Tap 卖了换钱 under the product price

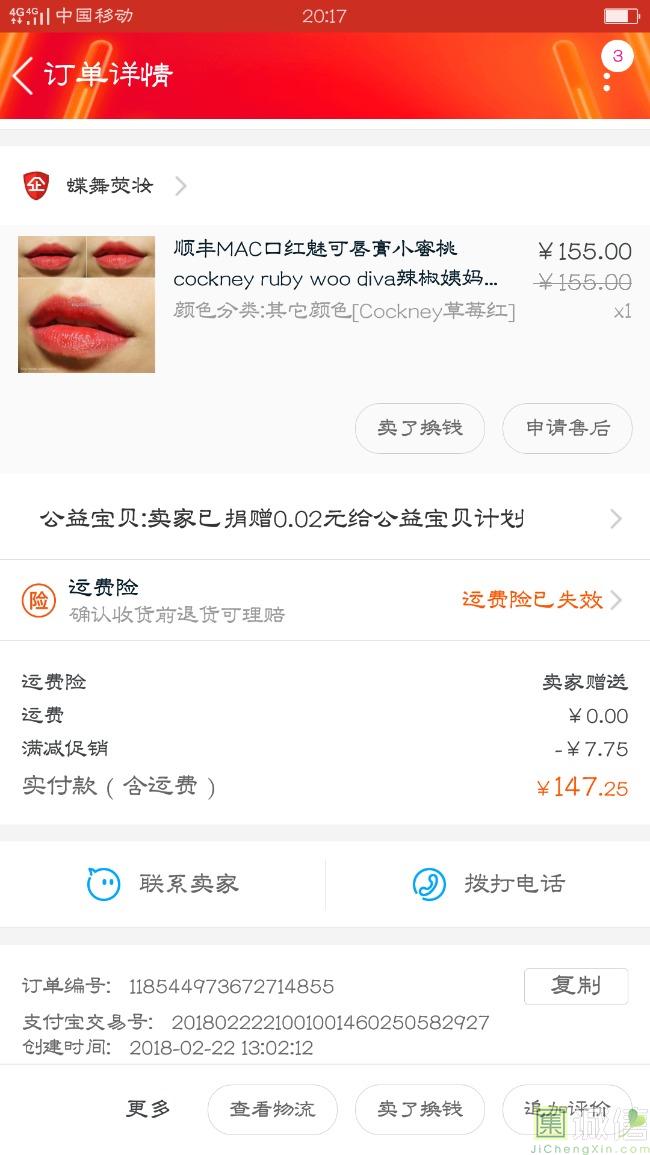420,428
